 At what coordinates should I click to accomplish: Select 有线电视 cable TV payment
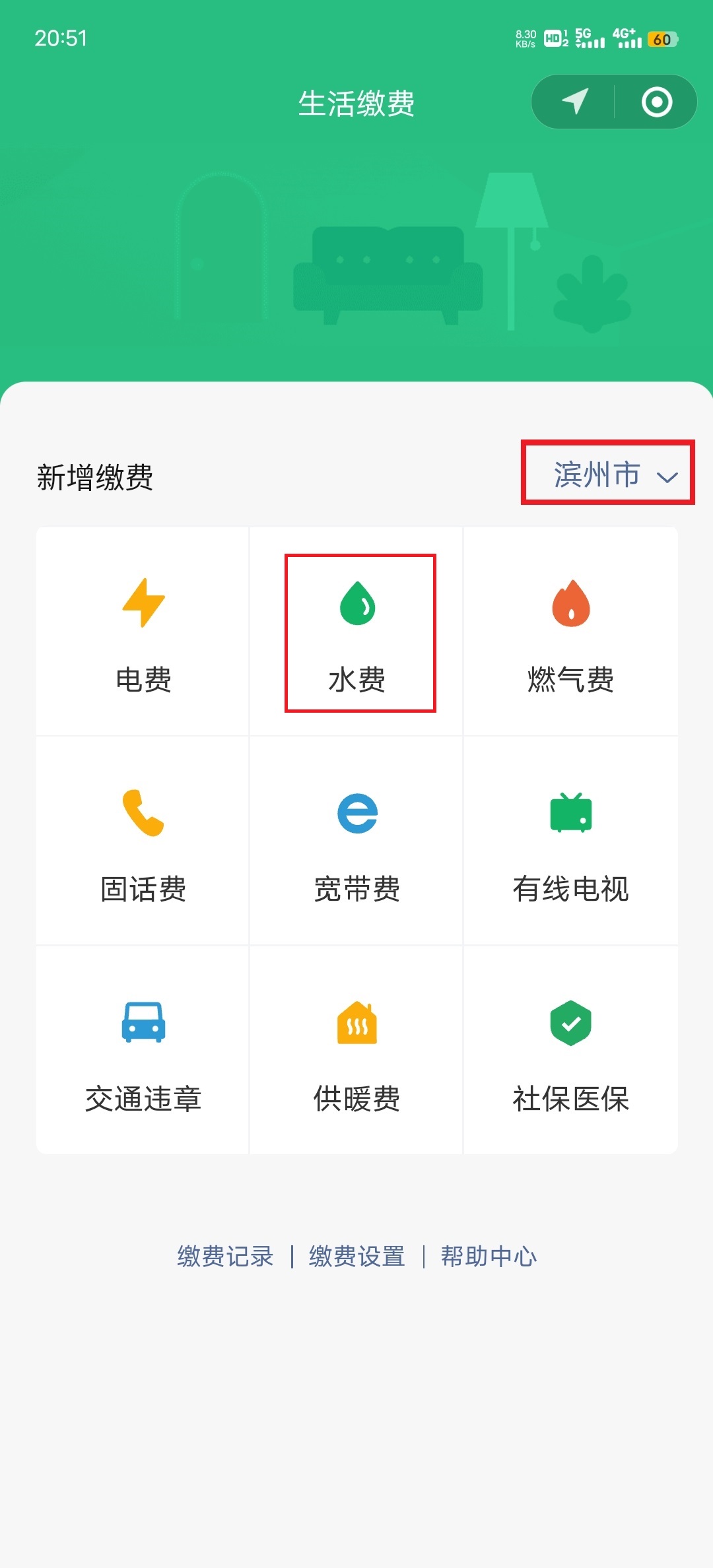pos(570,841)
